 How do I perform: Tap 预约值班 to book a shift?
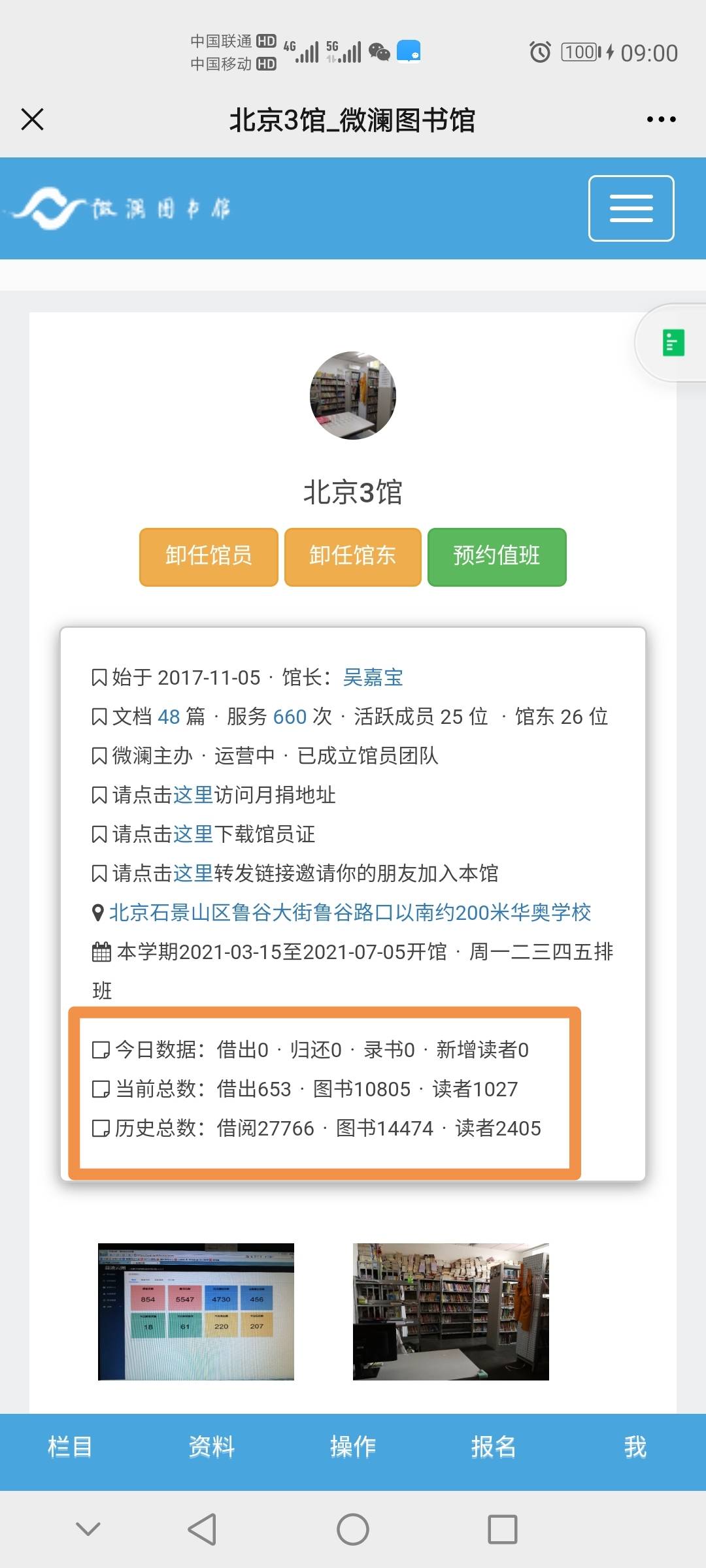497,557
